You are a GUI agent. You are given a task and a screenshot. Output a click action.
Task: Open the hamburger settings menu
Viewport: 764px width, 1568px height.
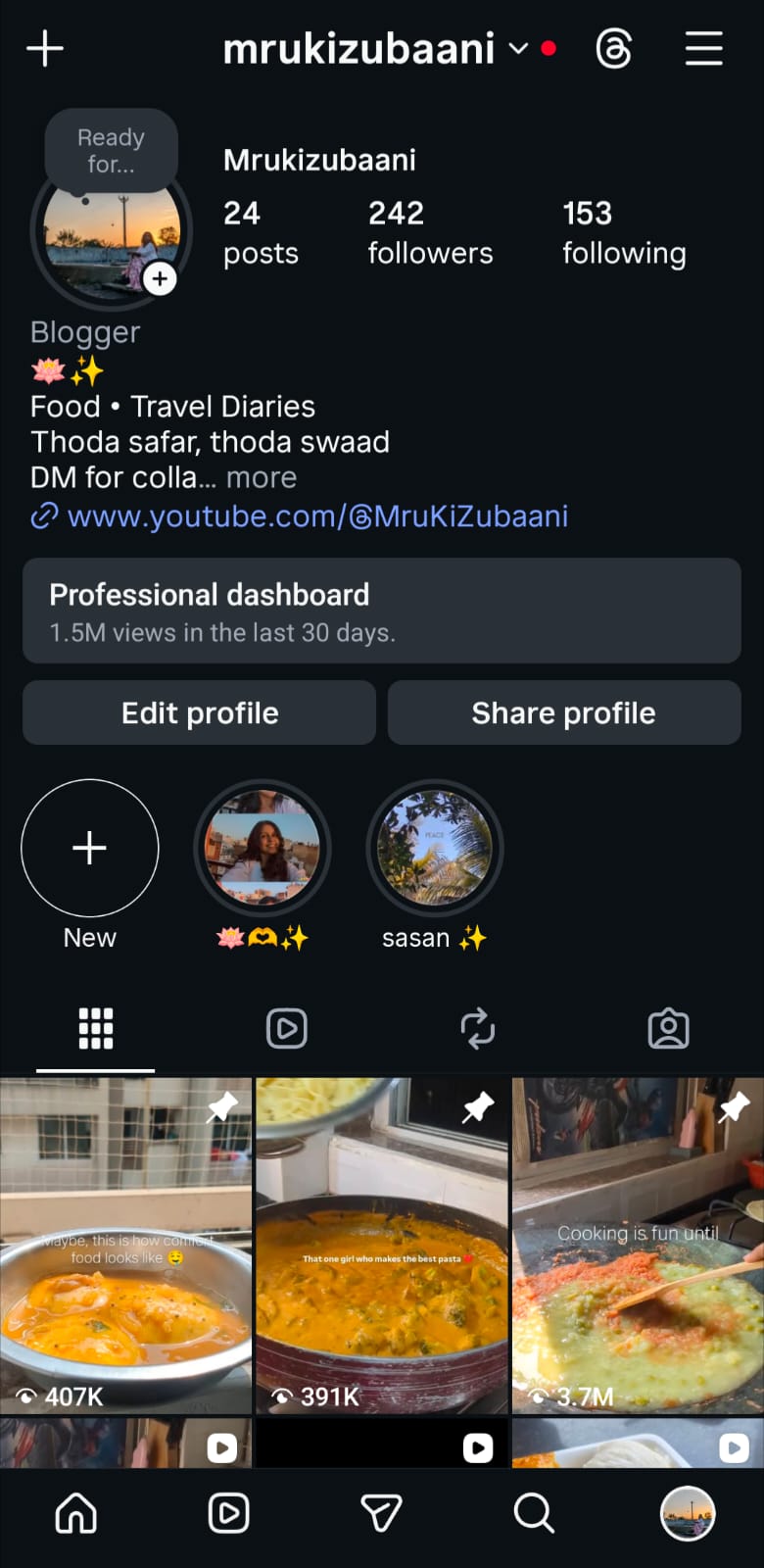tap(703, 48)
